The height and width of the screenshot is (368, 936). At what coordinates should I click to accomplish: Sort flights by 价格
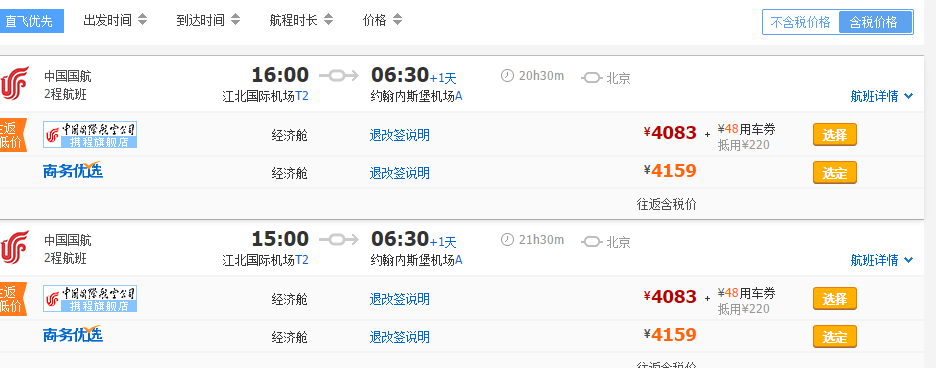382,20
